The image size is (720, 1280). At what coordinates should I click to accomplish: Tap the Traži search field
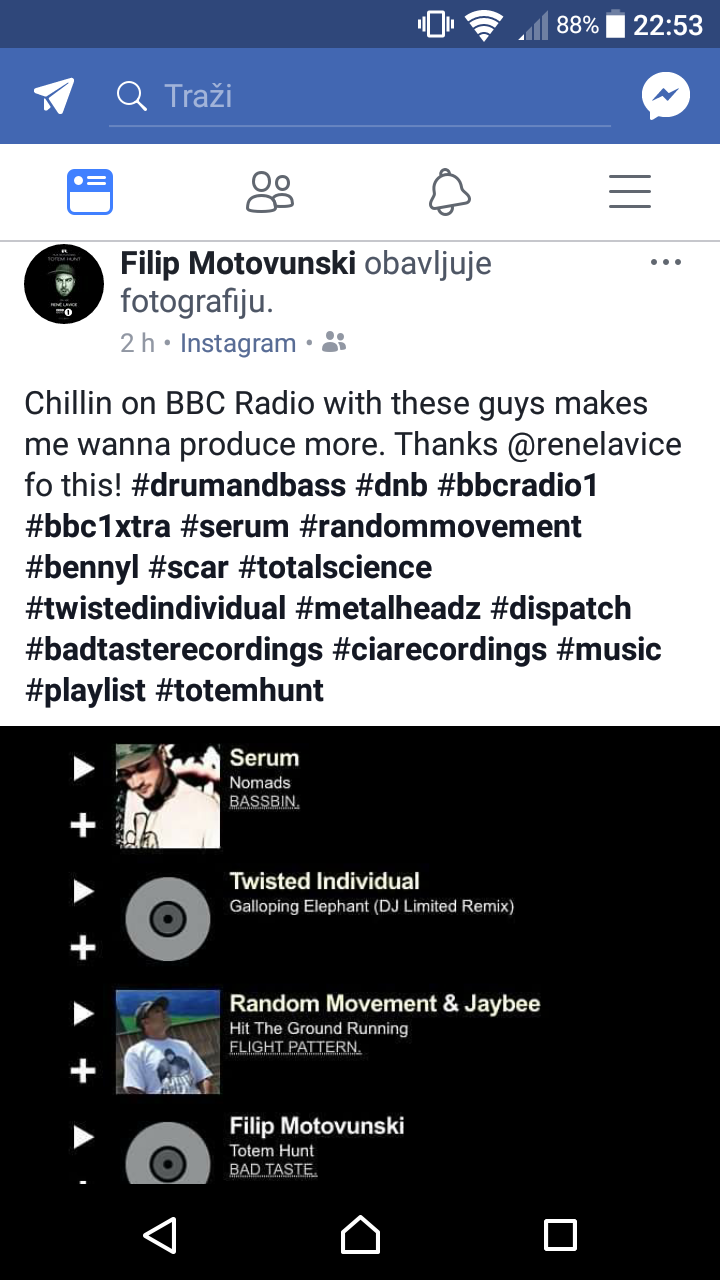[360, 96]
